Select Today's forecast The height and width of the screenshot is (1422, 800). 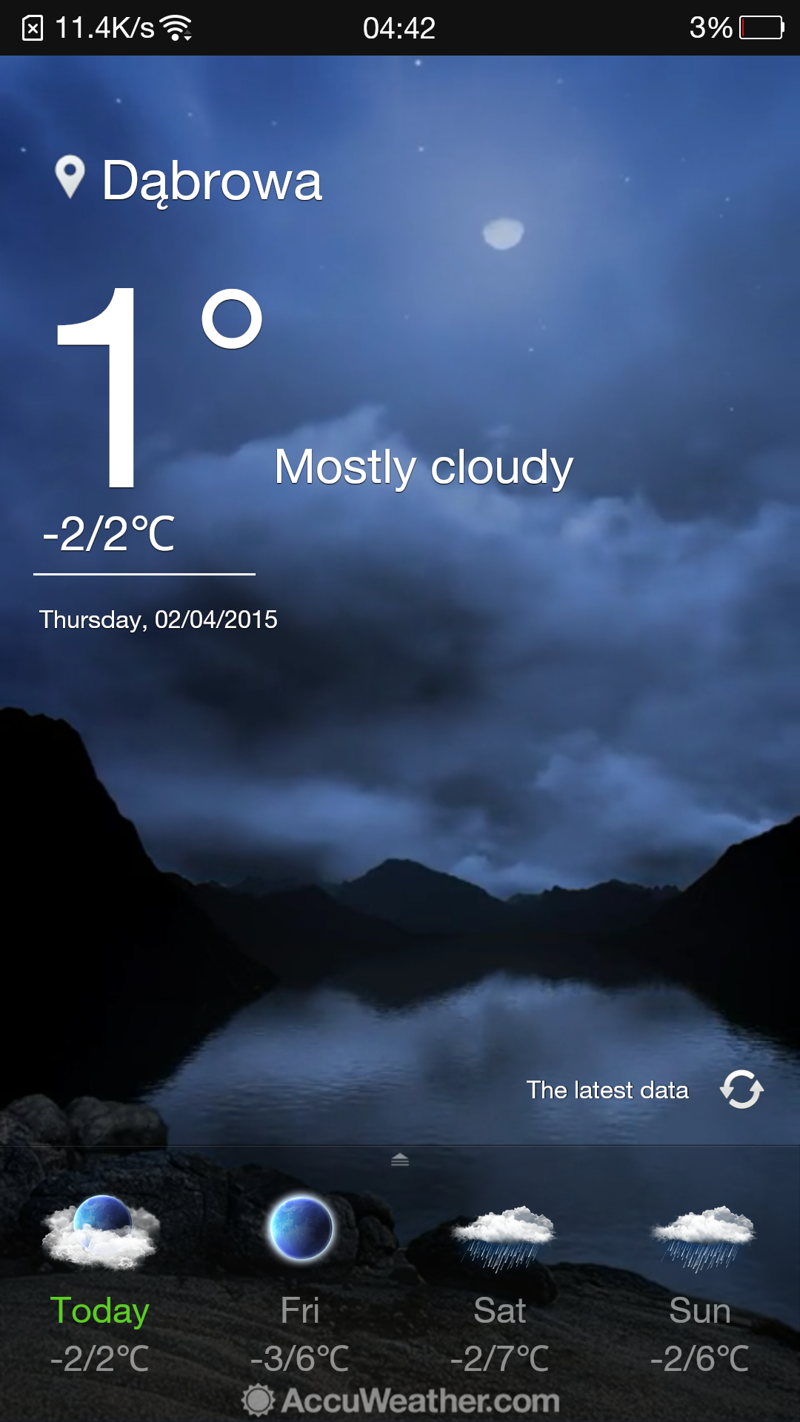[100, 1280]
